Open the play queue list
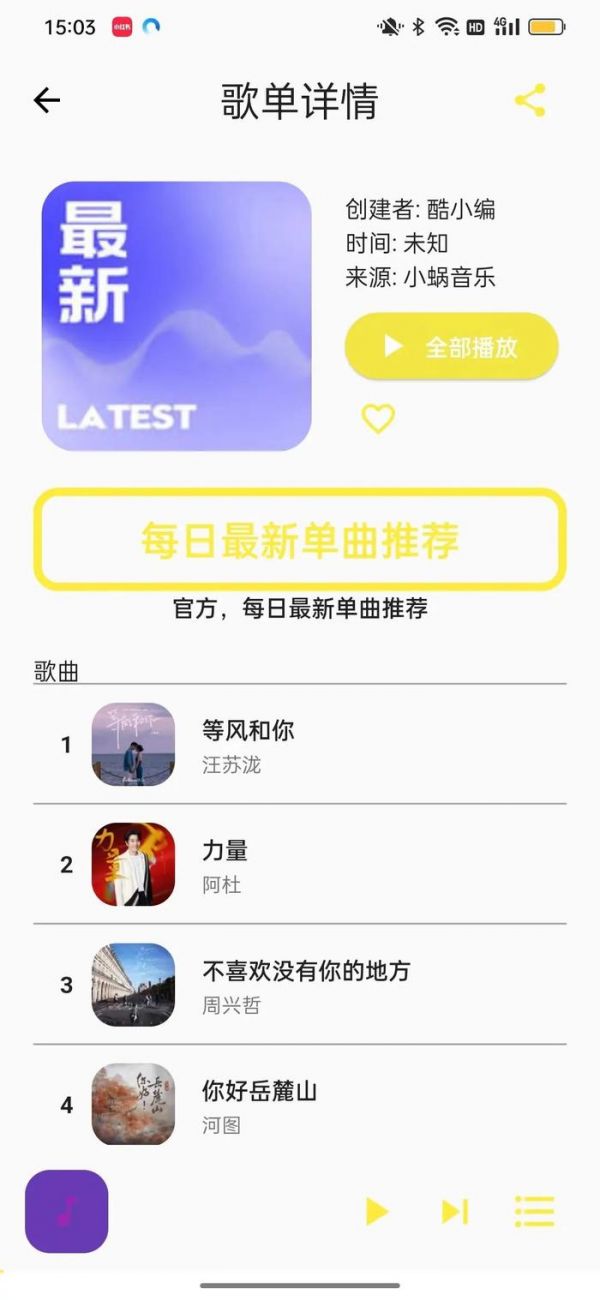The height and width of the screenshot is (1300, 600). click(x=535, y=1211)
